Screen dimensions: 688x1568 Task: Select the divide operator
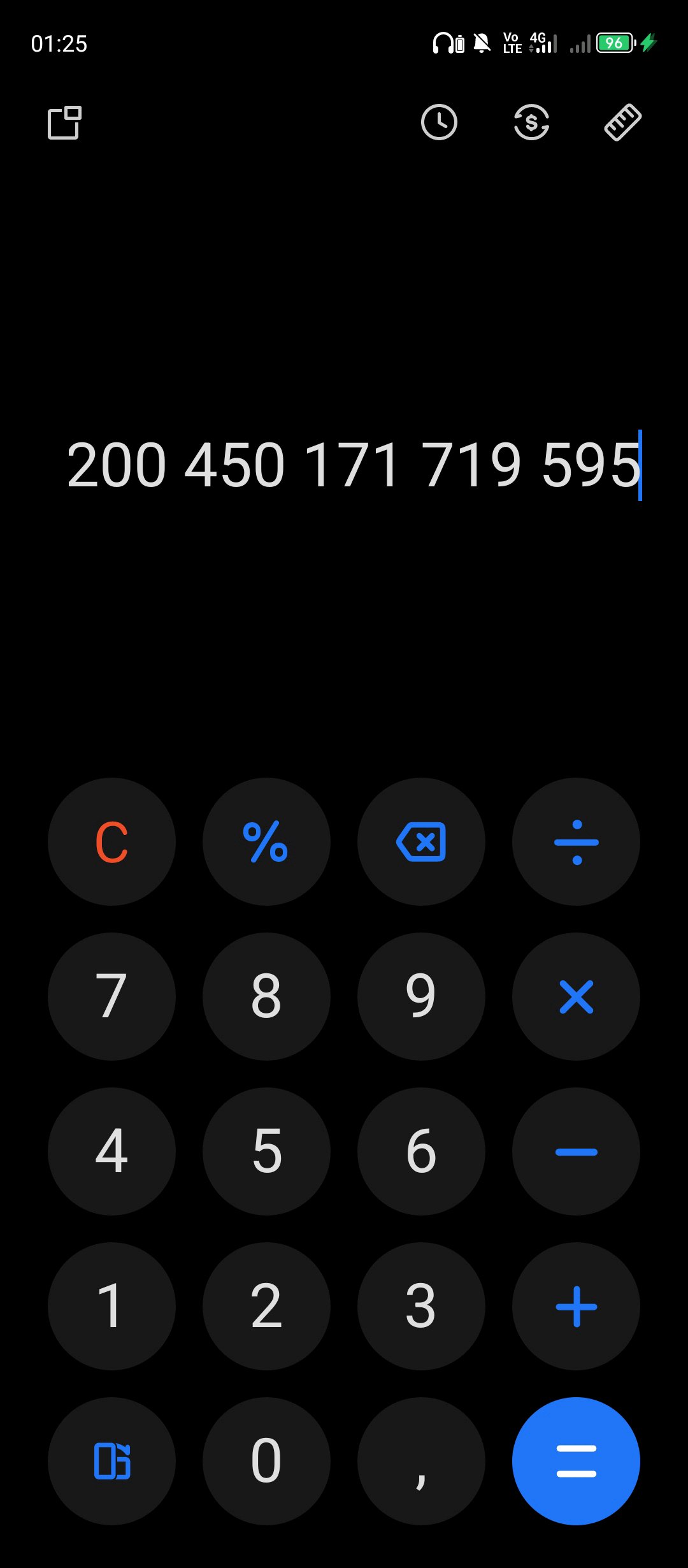coord(576,841)
